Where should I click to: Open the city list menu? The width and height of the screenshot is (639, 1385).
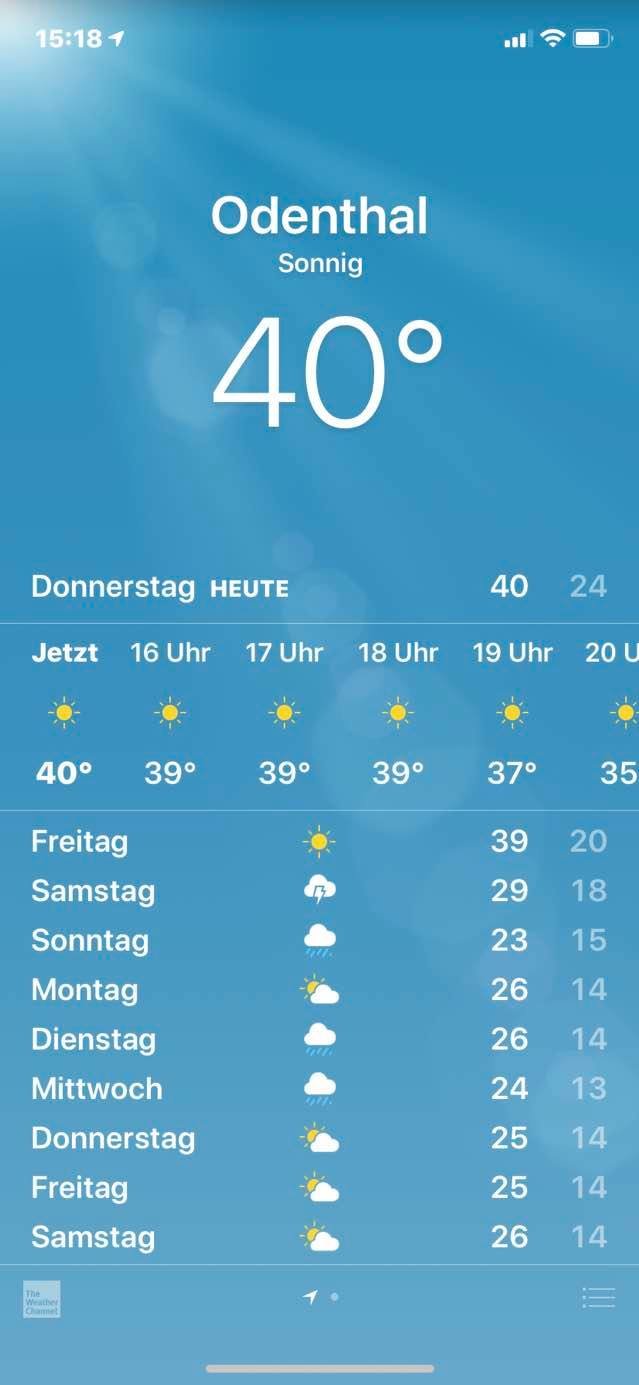coord(598,1298)
